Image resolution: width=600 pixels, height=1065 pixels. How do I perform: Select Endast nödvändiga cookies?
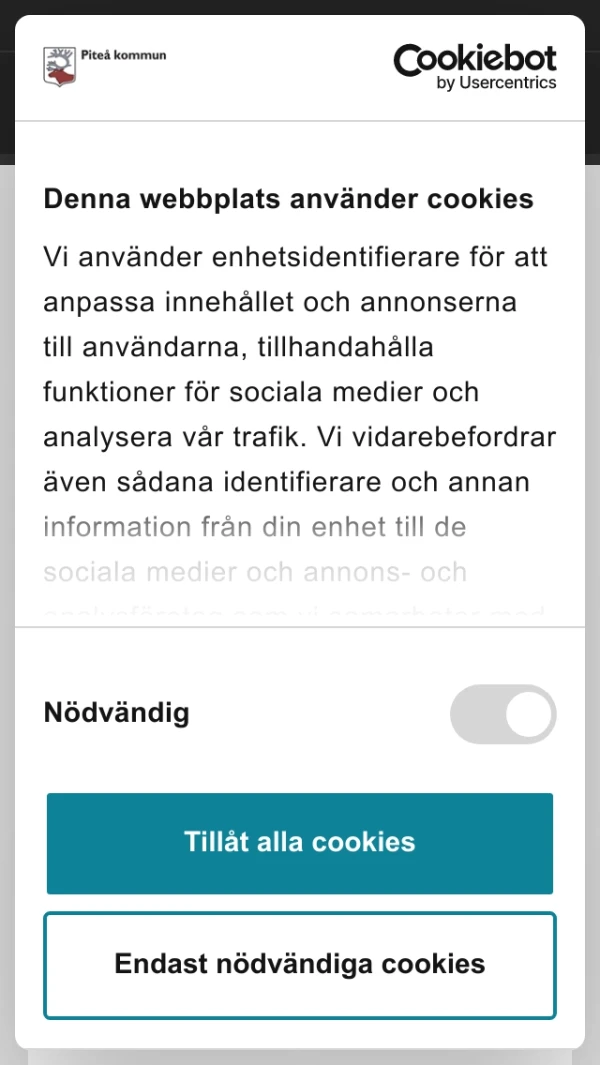point(300,964)
